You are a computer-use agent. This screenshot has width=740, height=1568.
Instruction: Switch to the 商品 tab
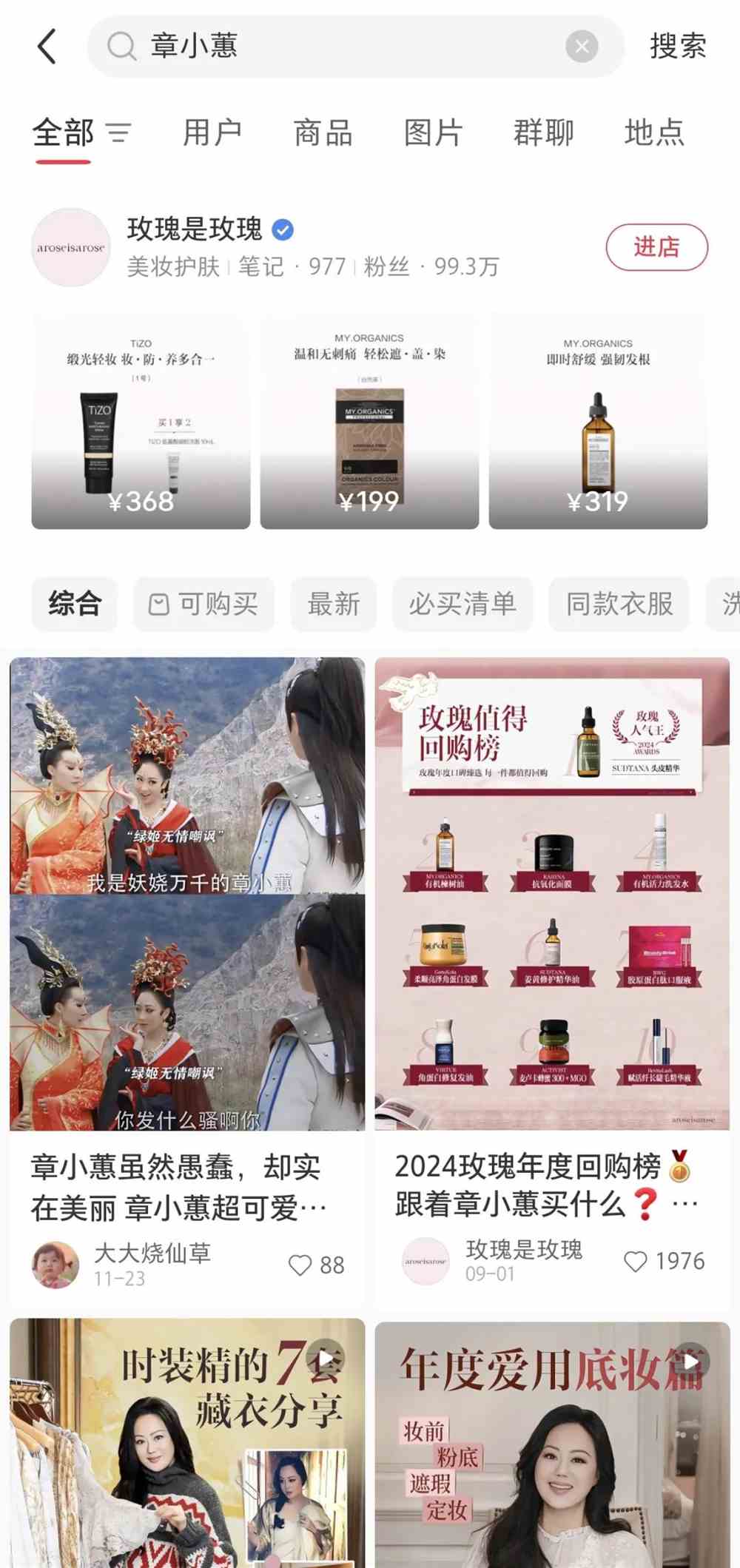pyautogui.click(x=323, y=134)
